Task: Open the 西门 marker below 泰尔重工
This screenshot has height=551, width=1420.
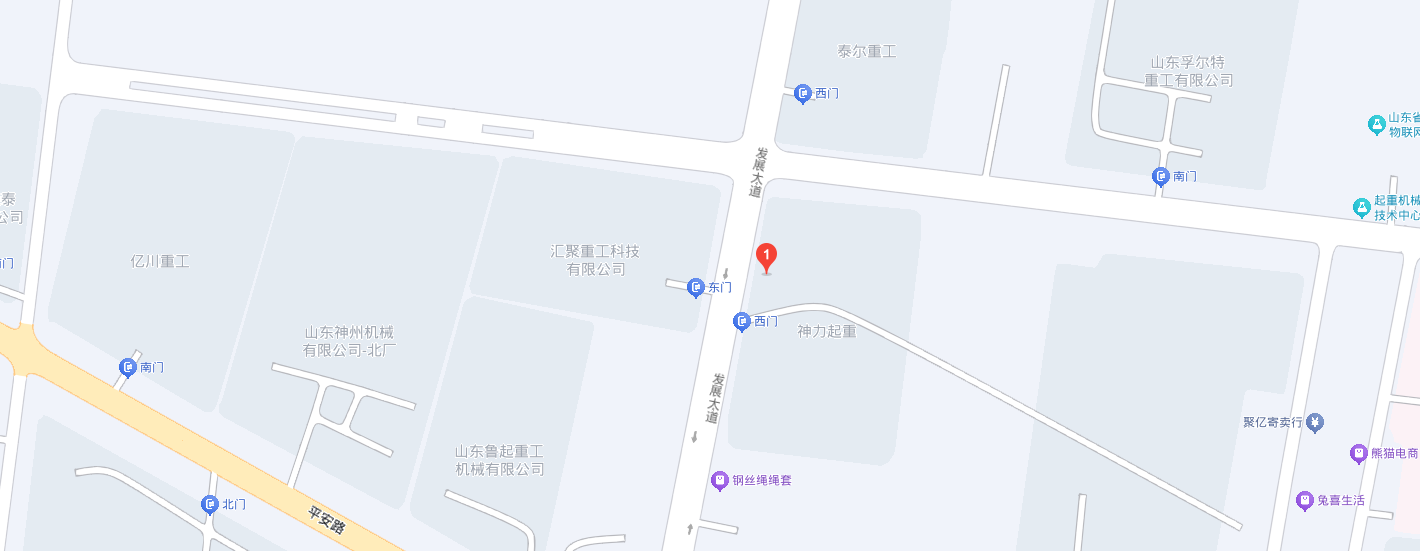Action: tap(802, 94)
